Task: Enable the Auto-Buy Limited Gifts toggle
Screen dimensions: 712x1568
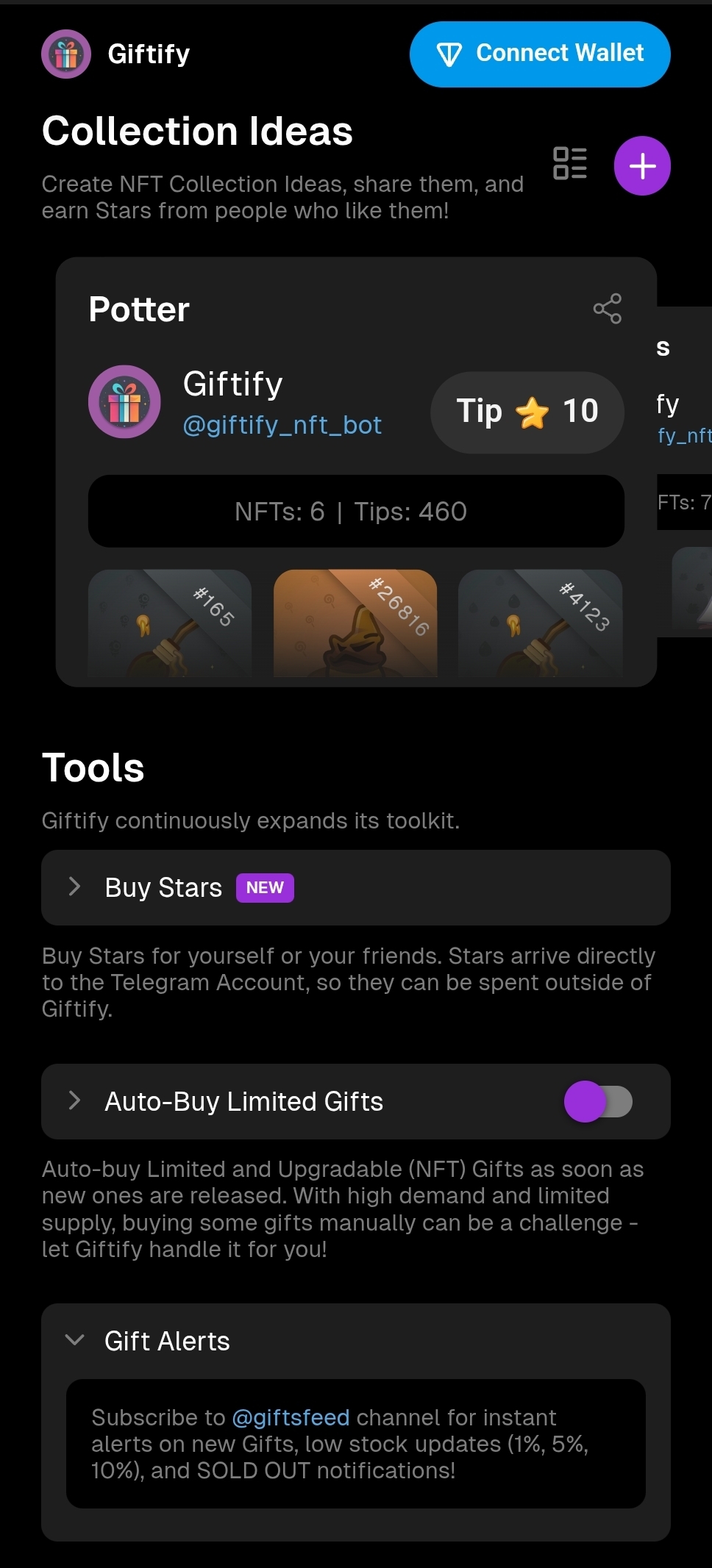Action: click(x=598, y=1101)
